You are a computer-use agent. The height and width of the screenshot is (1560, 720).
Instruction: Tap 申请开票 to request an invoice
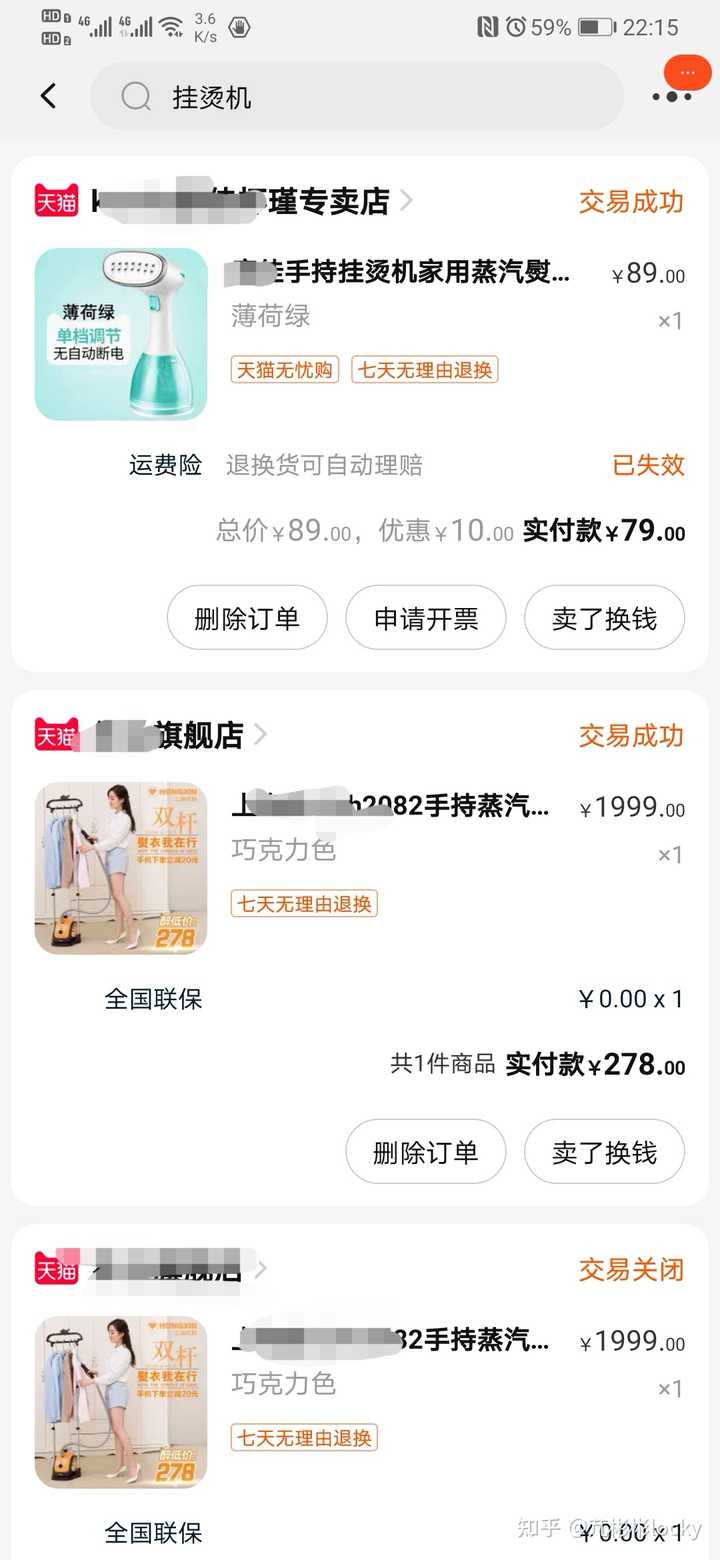coord(425,618)
